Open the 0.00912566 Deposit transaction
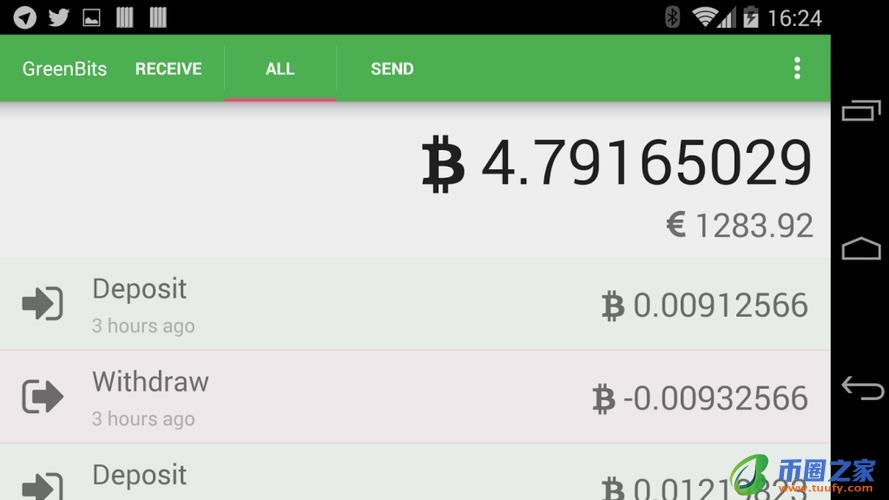 click(415, 304)
